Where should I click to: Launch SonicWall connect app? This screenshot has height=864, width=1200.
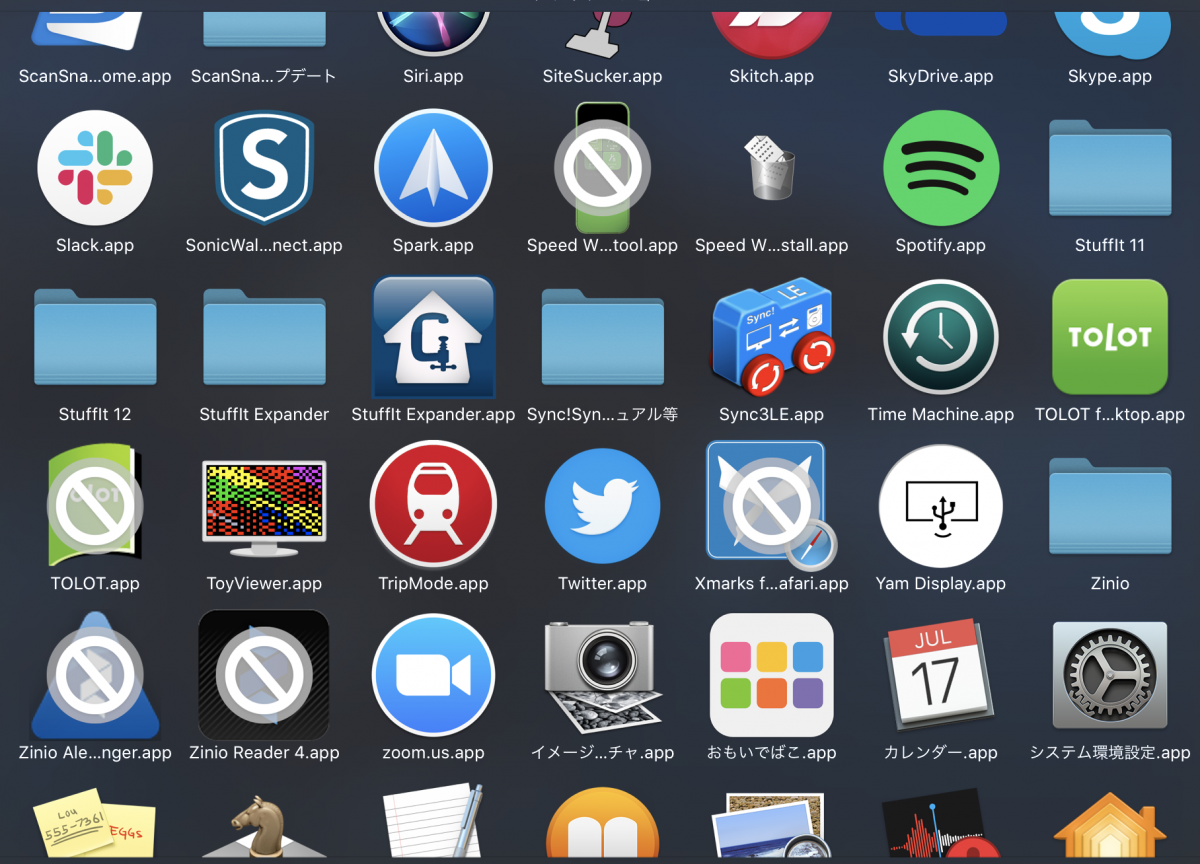pos(264,168)
